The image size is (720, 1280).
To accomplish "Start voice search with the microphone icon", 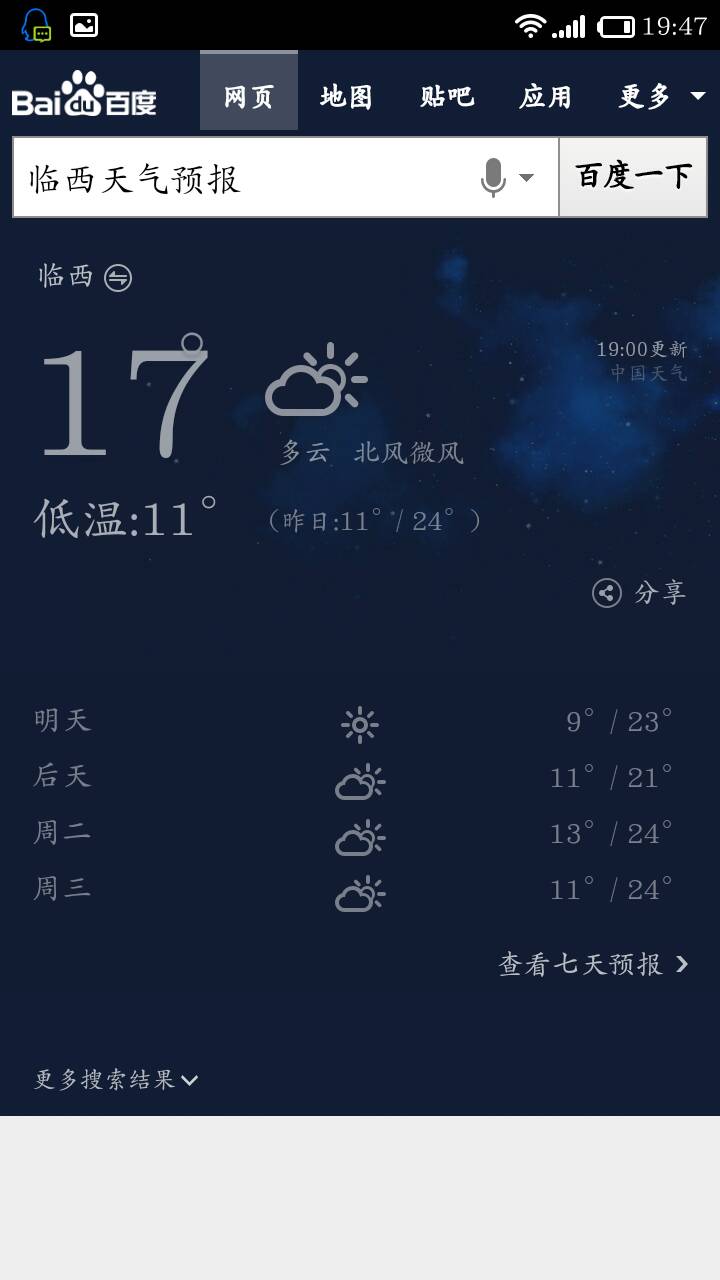I will (x=493, y=178).
